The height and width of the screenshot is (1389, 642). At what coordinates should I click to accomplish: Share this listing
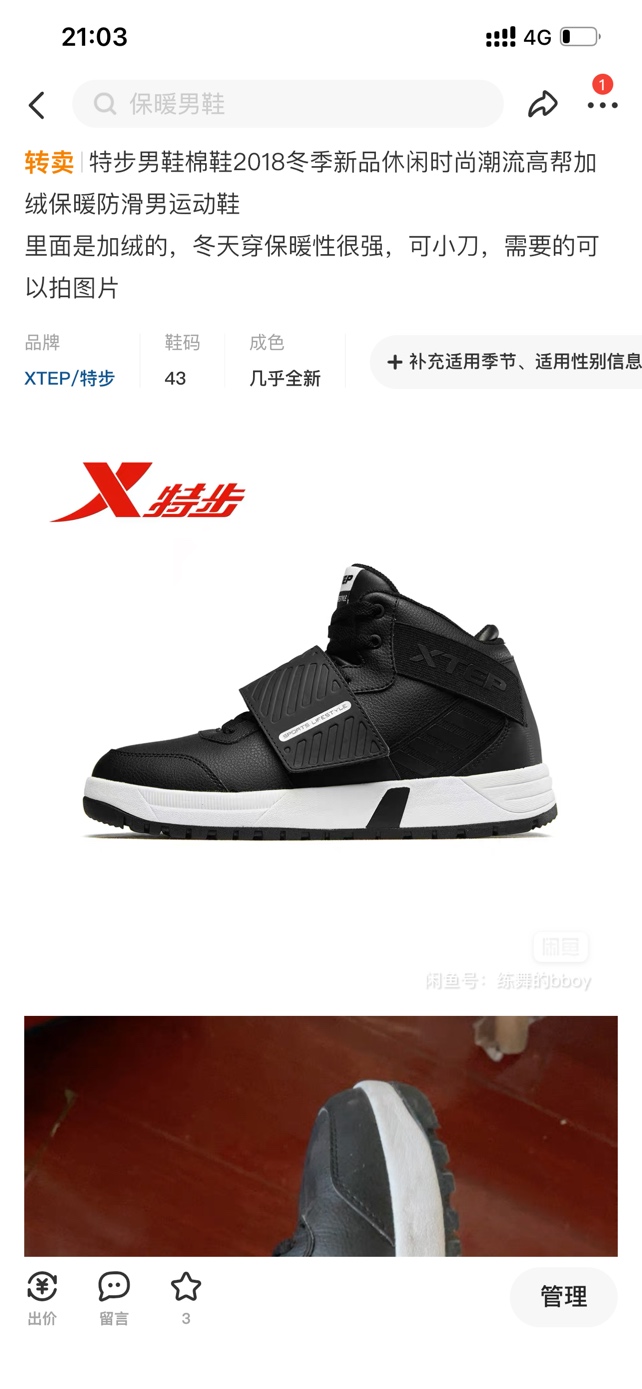(x=542, y=104)
